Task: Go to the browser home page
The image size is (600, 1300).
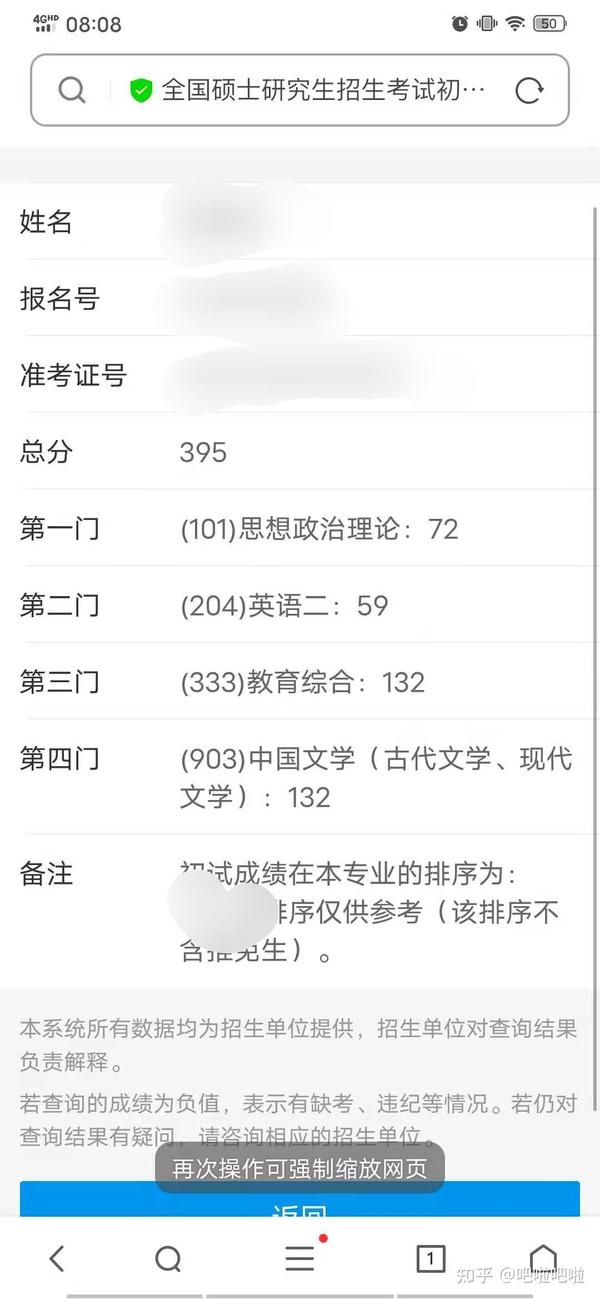Action: pos(543,1258)
